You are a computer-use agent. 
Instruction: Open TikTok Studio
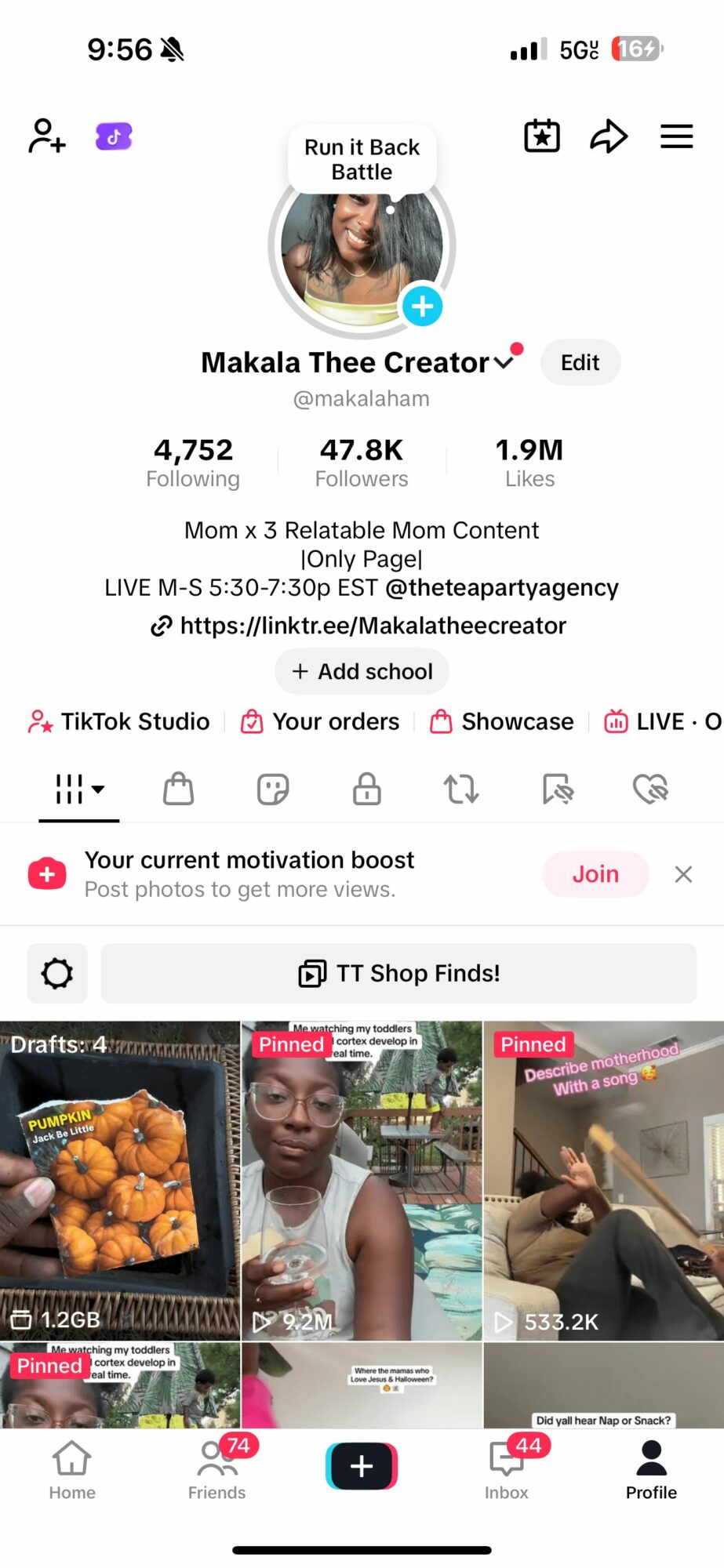[119, 721]
